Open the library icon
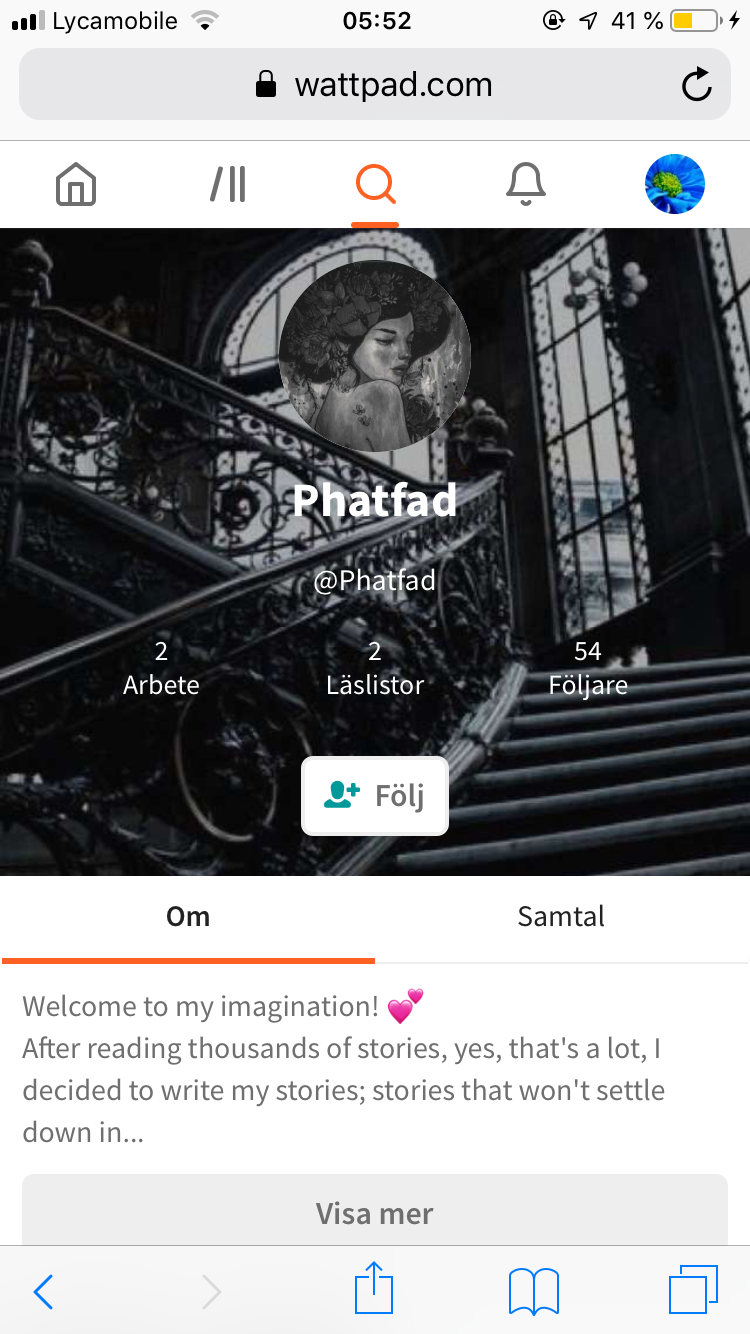This screenshot has width=750, height=1334. point(229,185)
